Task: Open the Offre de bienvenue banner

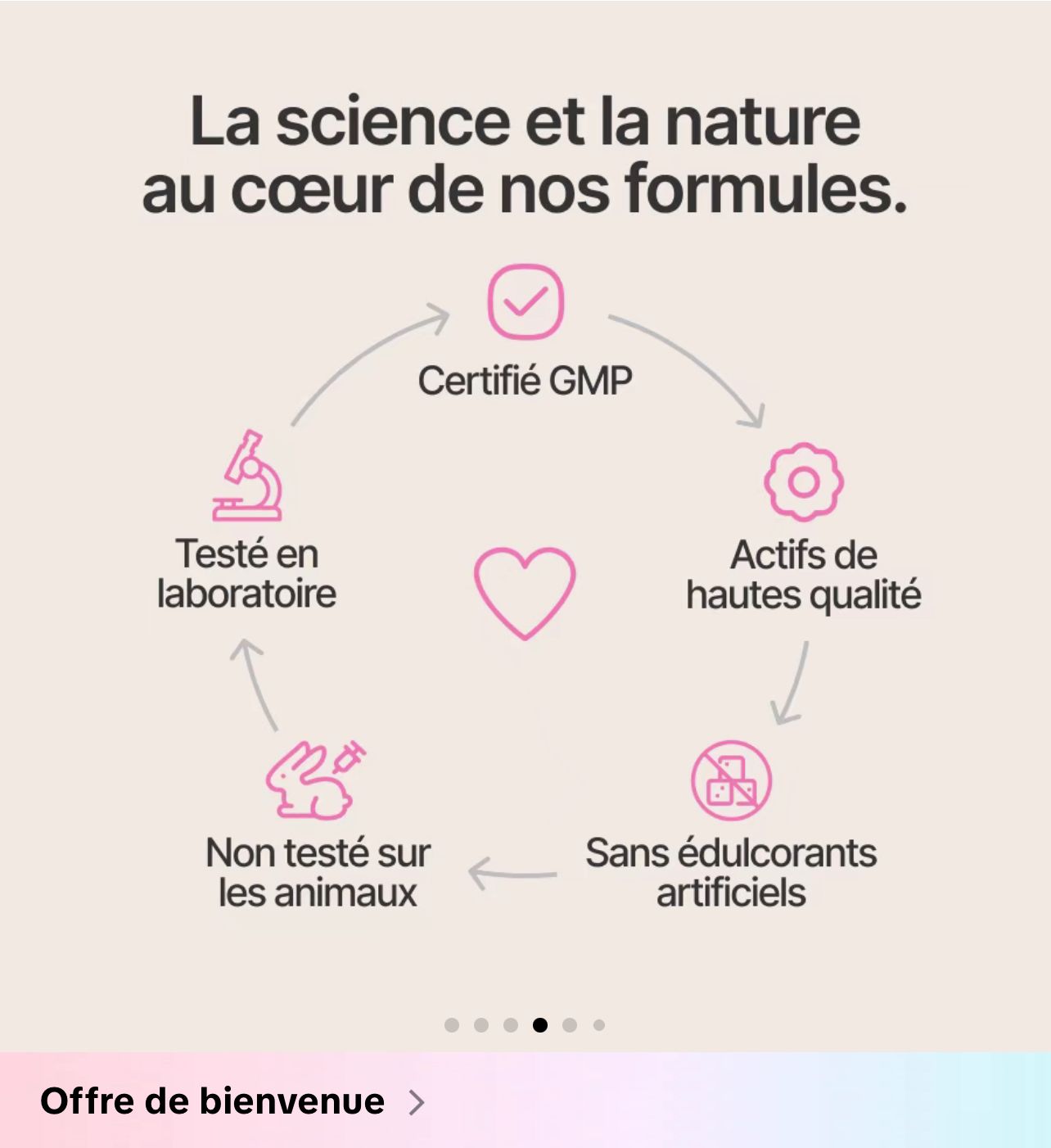Action: click(232, 1101)
